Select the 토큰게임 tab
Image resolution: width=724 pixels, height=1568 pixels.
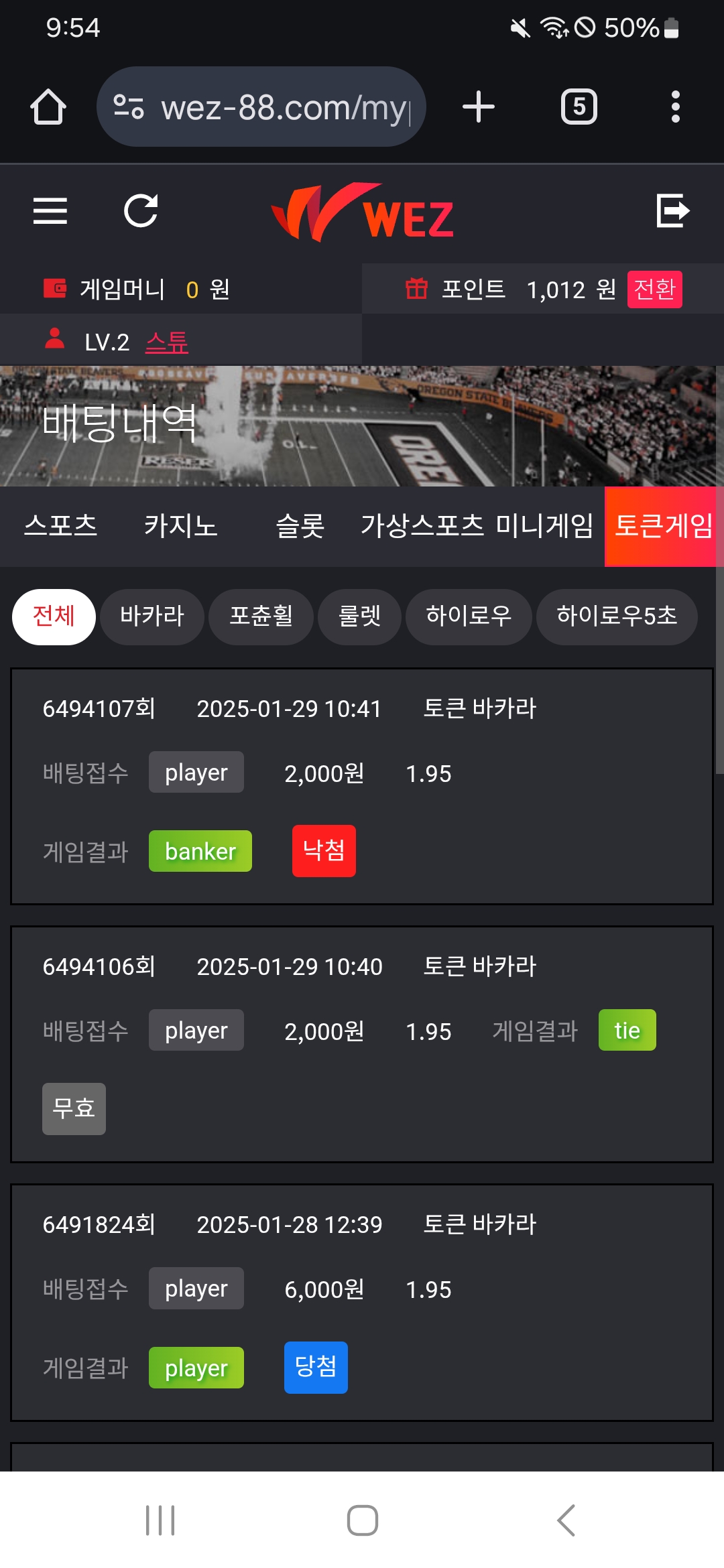pyautogui.click(x=664, y=526)
